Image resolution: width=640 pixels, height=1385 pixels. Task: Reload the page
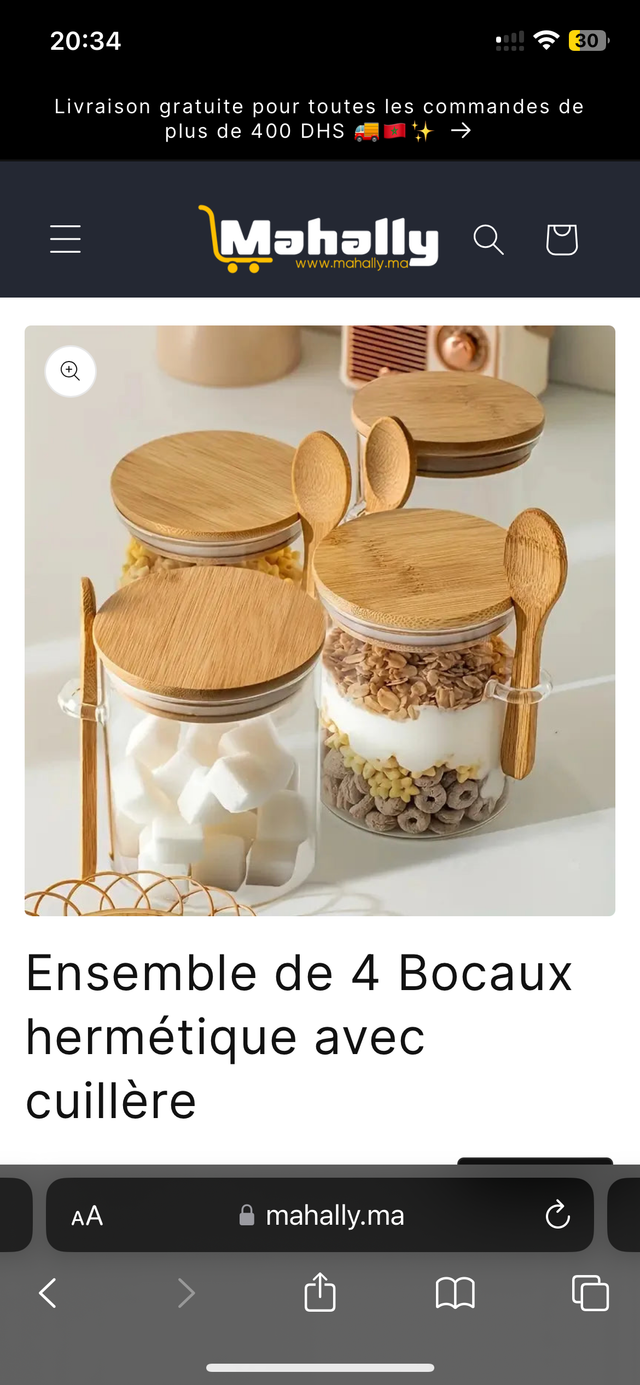coord(557,1216)
